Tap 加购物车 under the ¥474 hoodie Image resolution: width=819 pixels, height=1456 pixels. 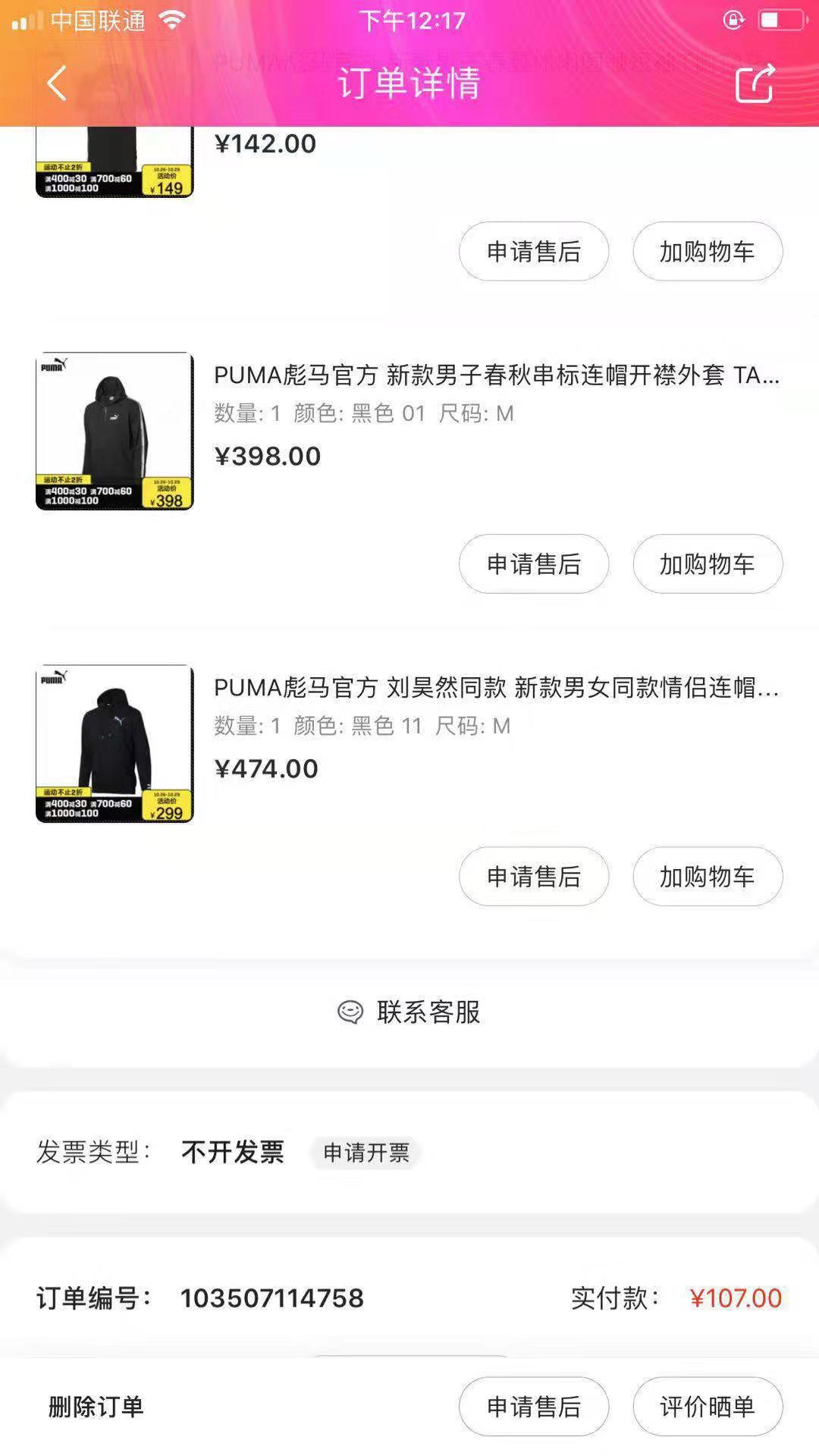707,877
